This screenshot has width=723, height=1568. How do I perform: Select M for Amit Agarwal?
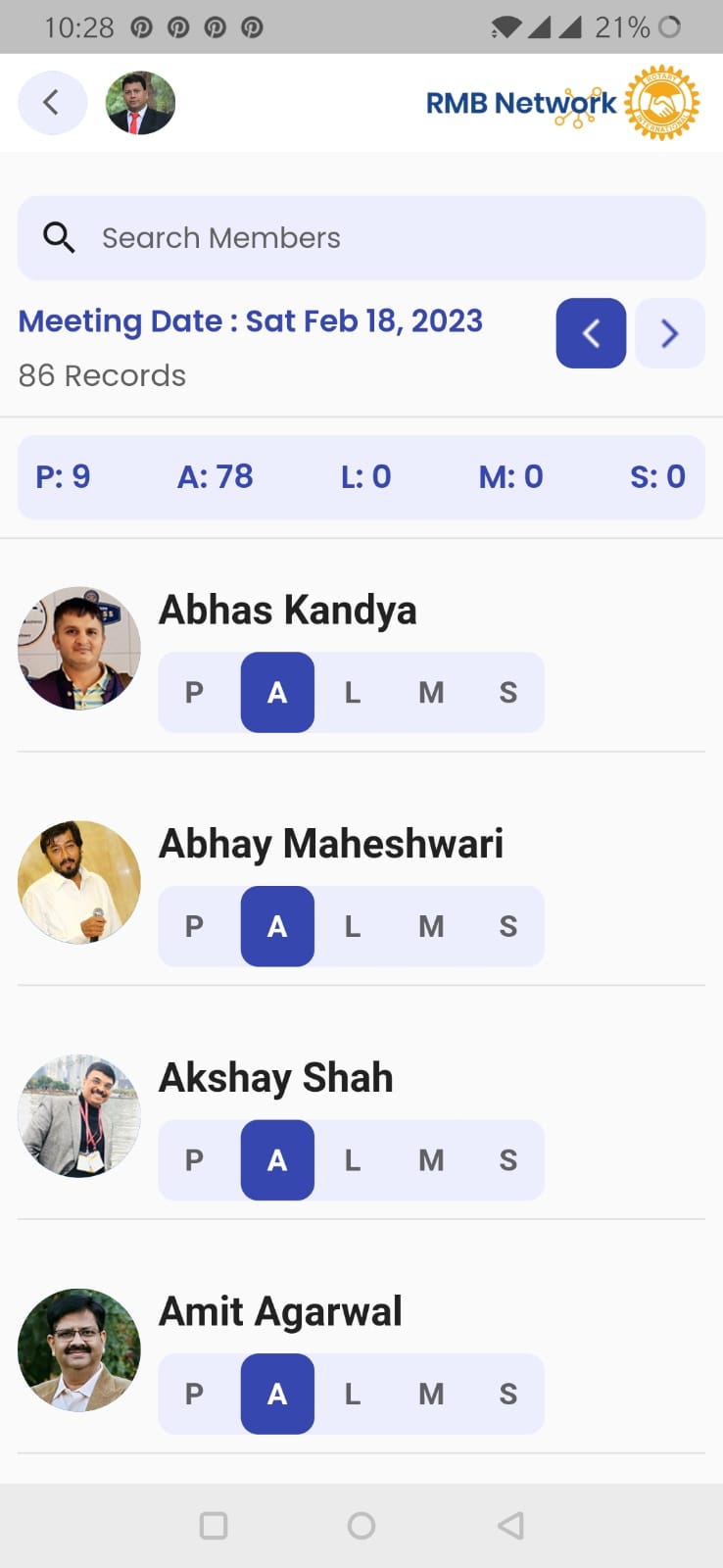[x=431, y=1394]
